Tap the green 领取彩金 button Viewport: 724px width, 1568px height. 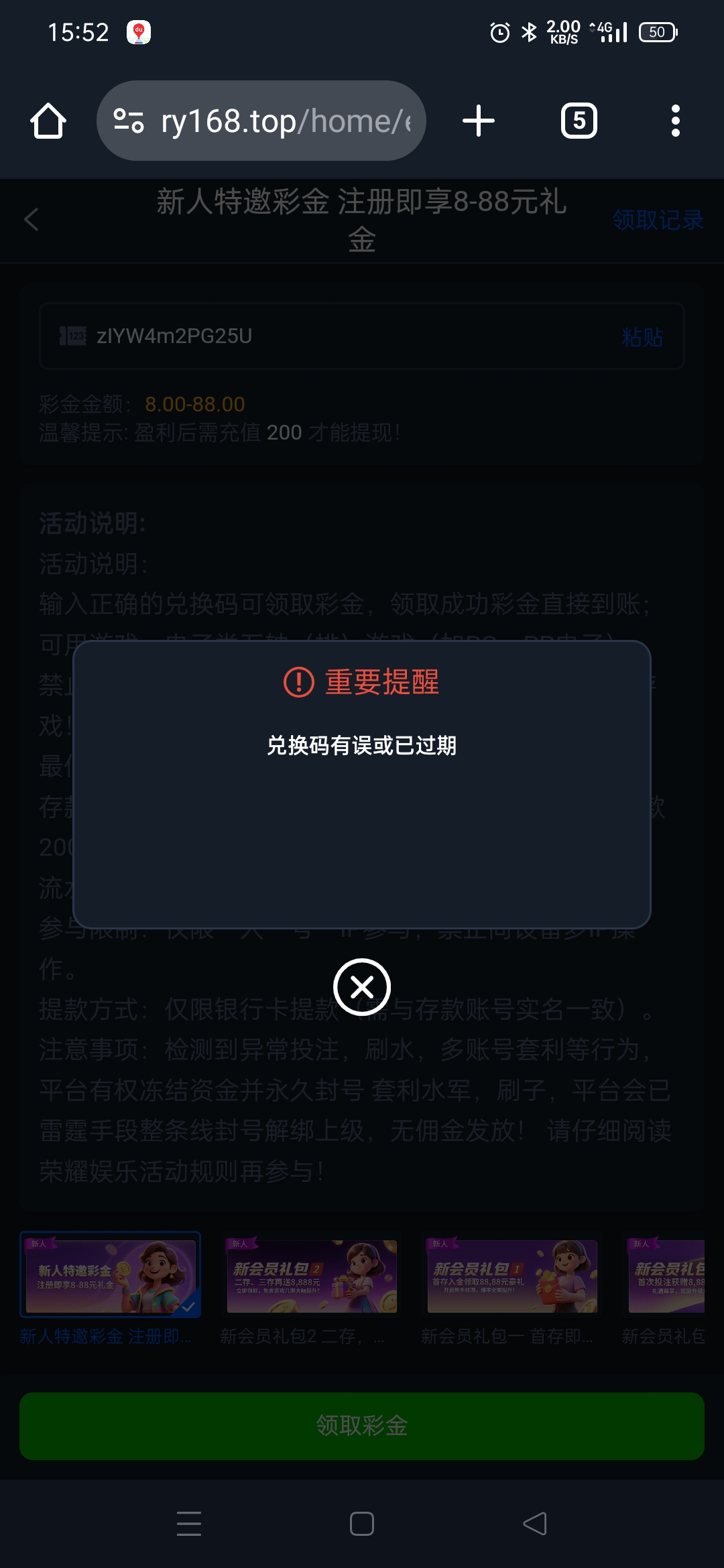coord(362,1426)
